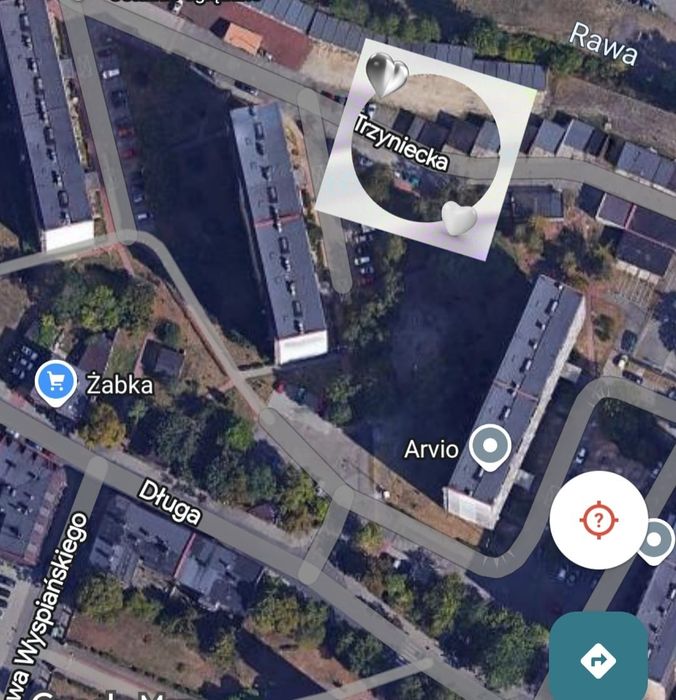Center the map on my location
The height and width of the screenshot is (700, 676).
(598, 520)
